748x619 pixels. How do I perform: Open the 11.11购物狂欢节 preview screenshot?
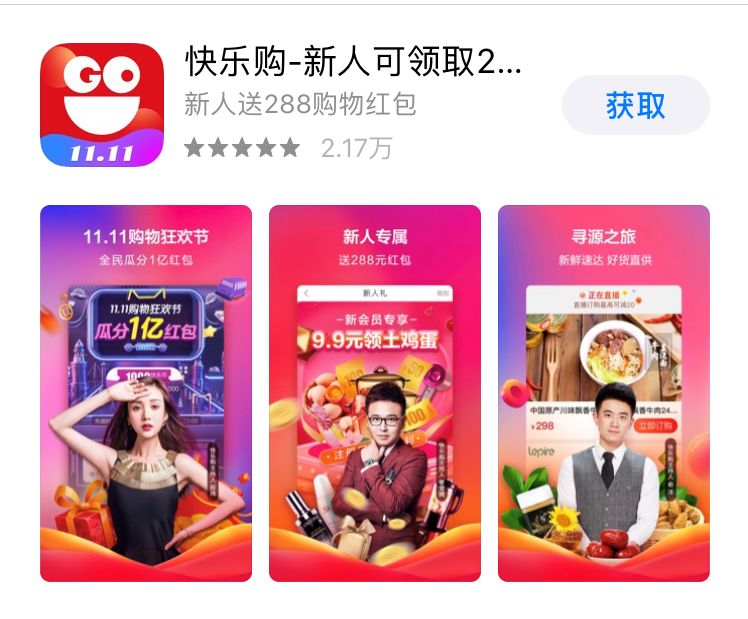pos(146,393)
